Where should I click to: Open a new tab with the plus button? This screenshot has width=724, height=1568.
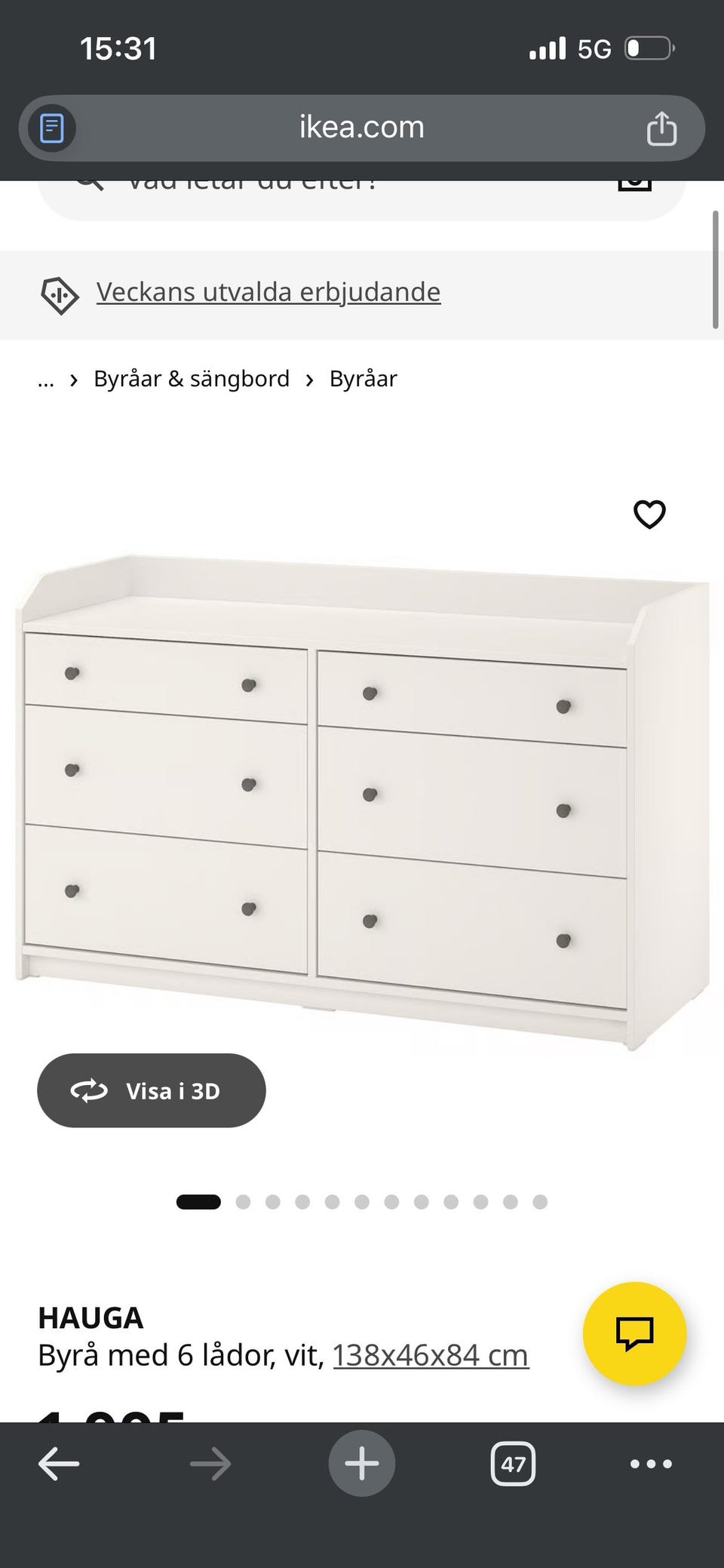(362, 1464)
